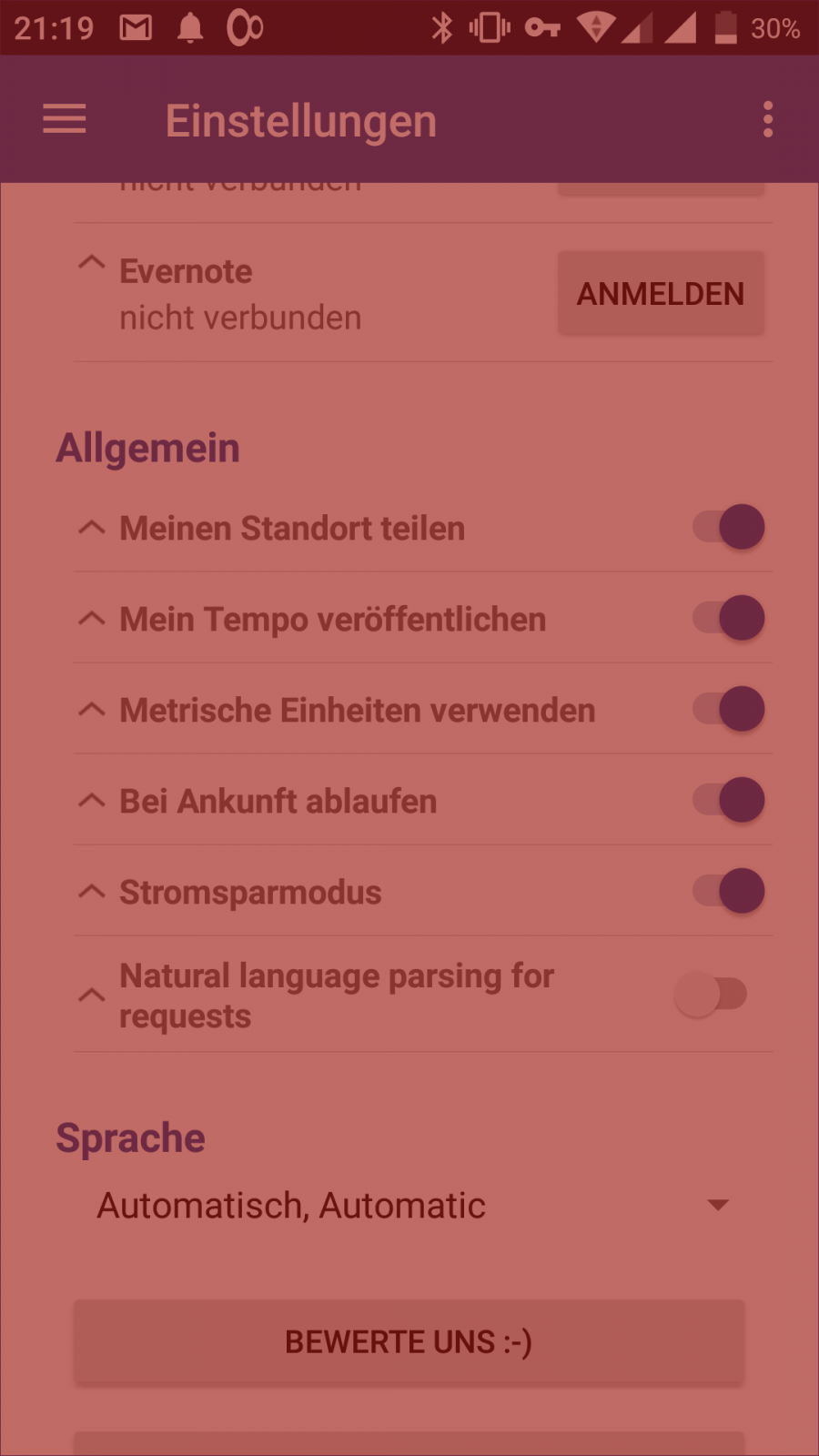
Task: Collapse the Evernote entry chevron
Action: tap(91, 264)
